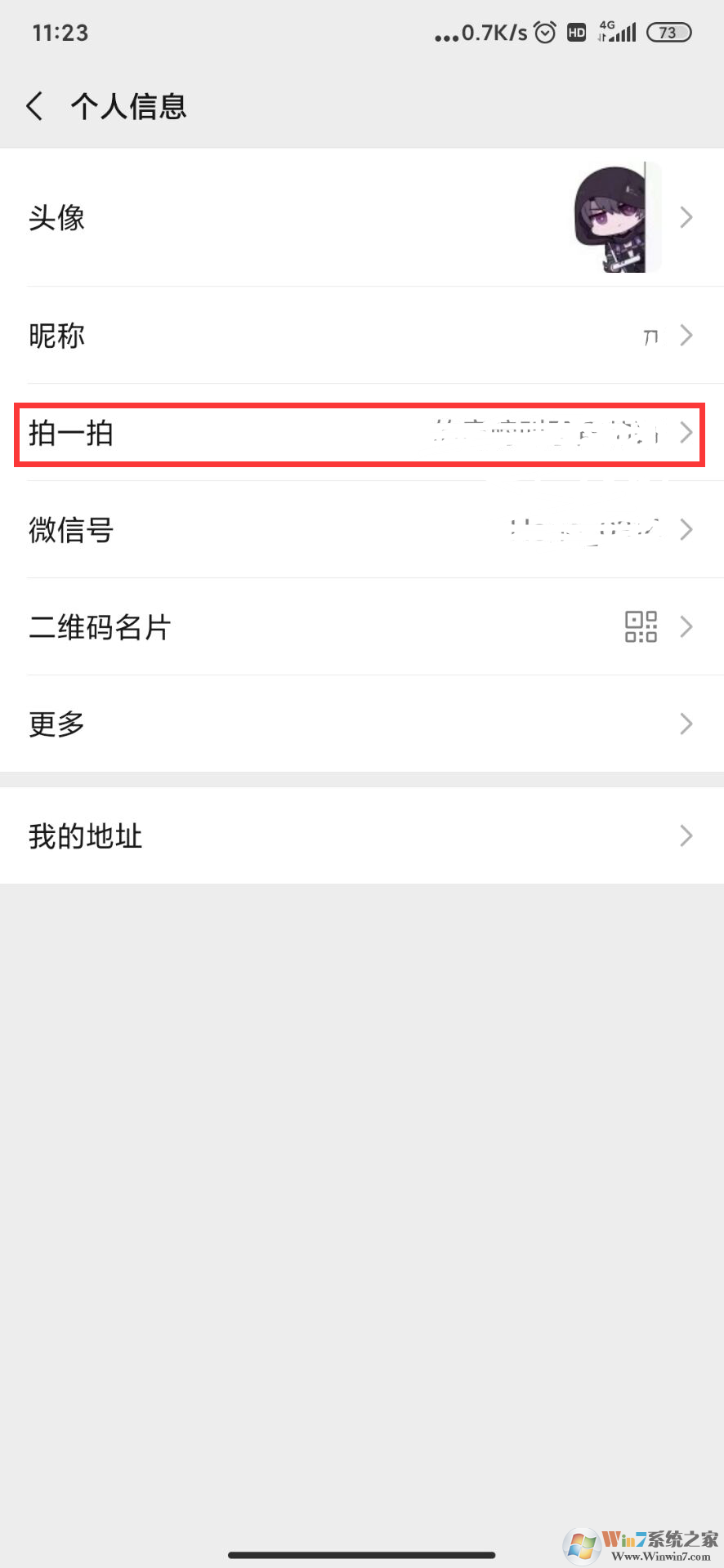Tap the alarm clock status bar icon

click(x=545, y=32)
